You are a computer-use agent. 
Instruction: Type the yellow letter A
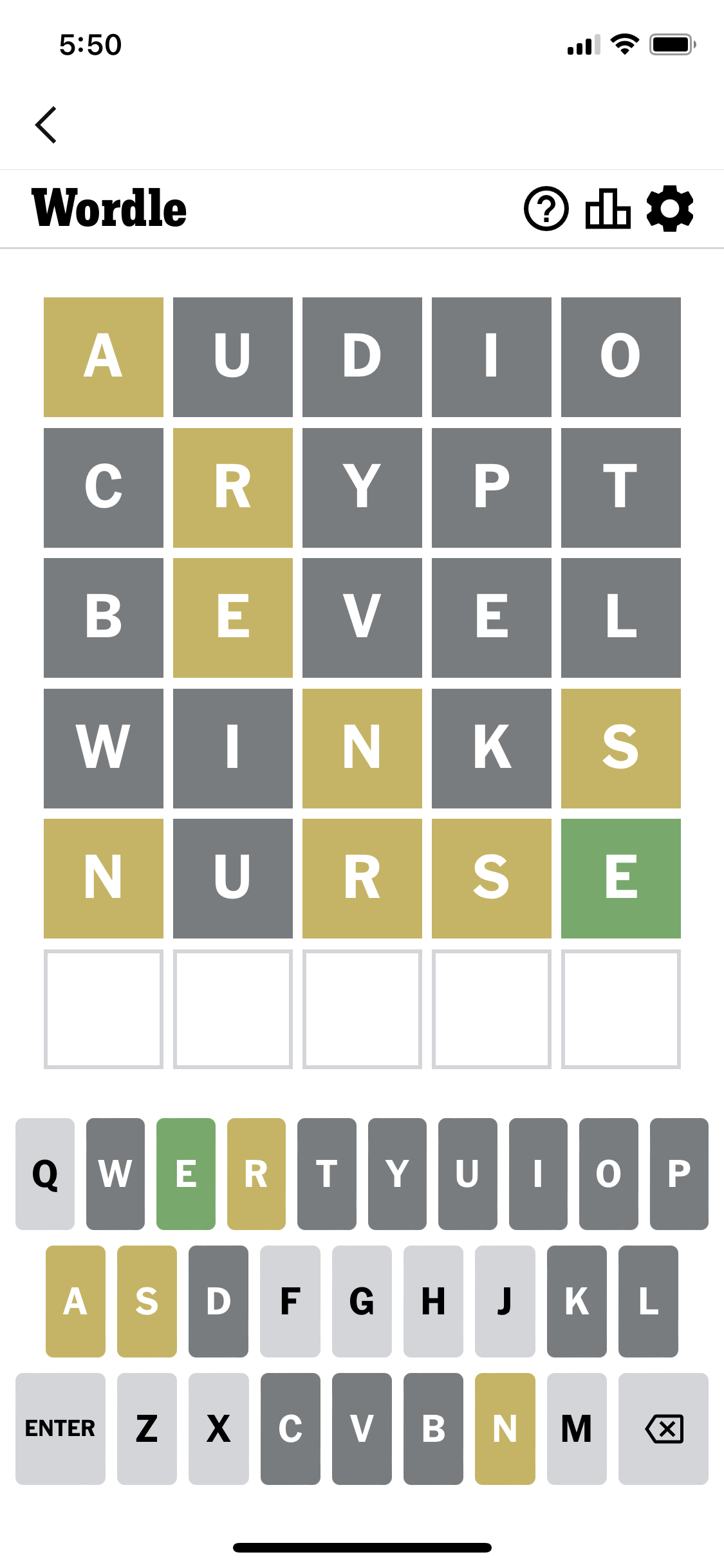click(x=75, y=1301)
